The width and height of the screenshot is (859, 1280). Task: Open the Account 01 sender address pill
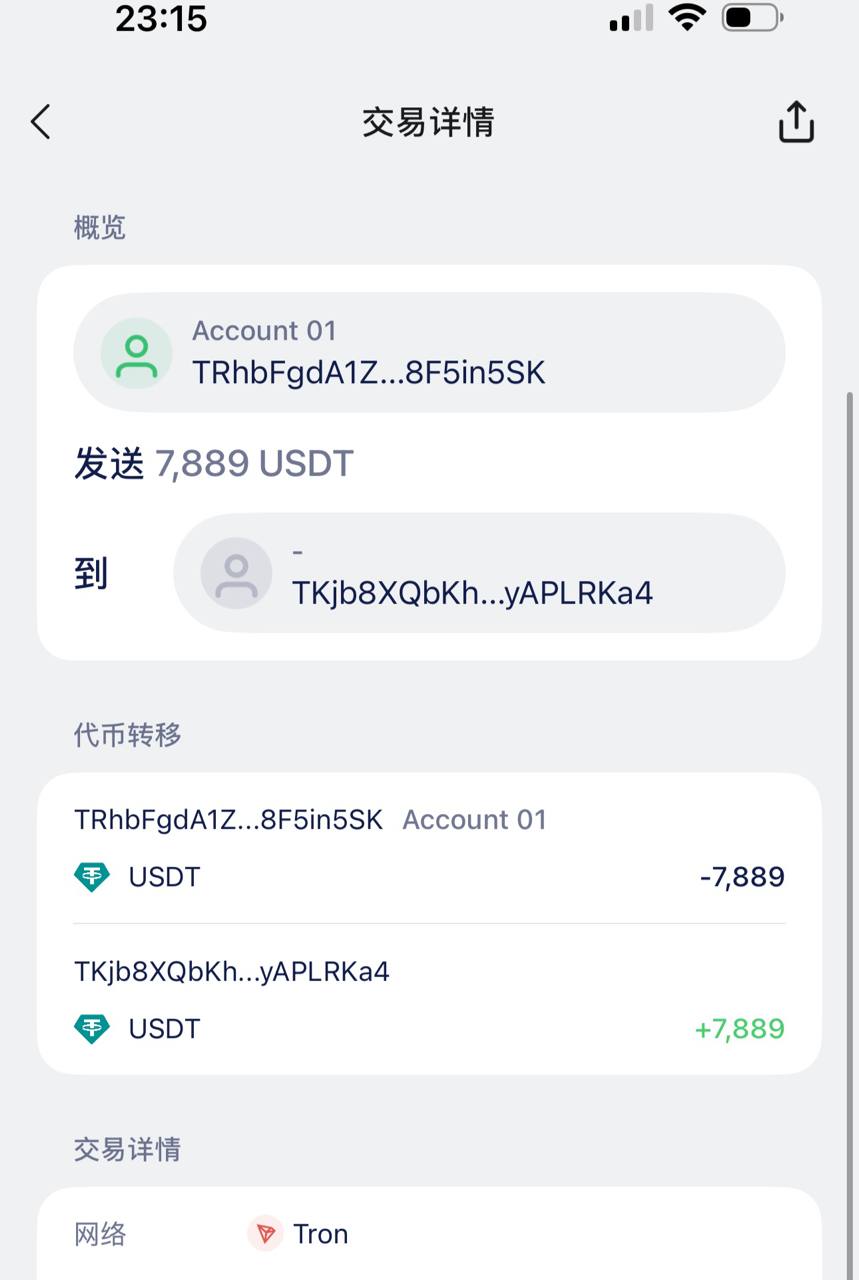point(428,353)
